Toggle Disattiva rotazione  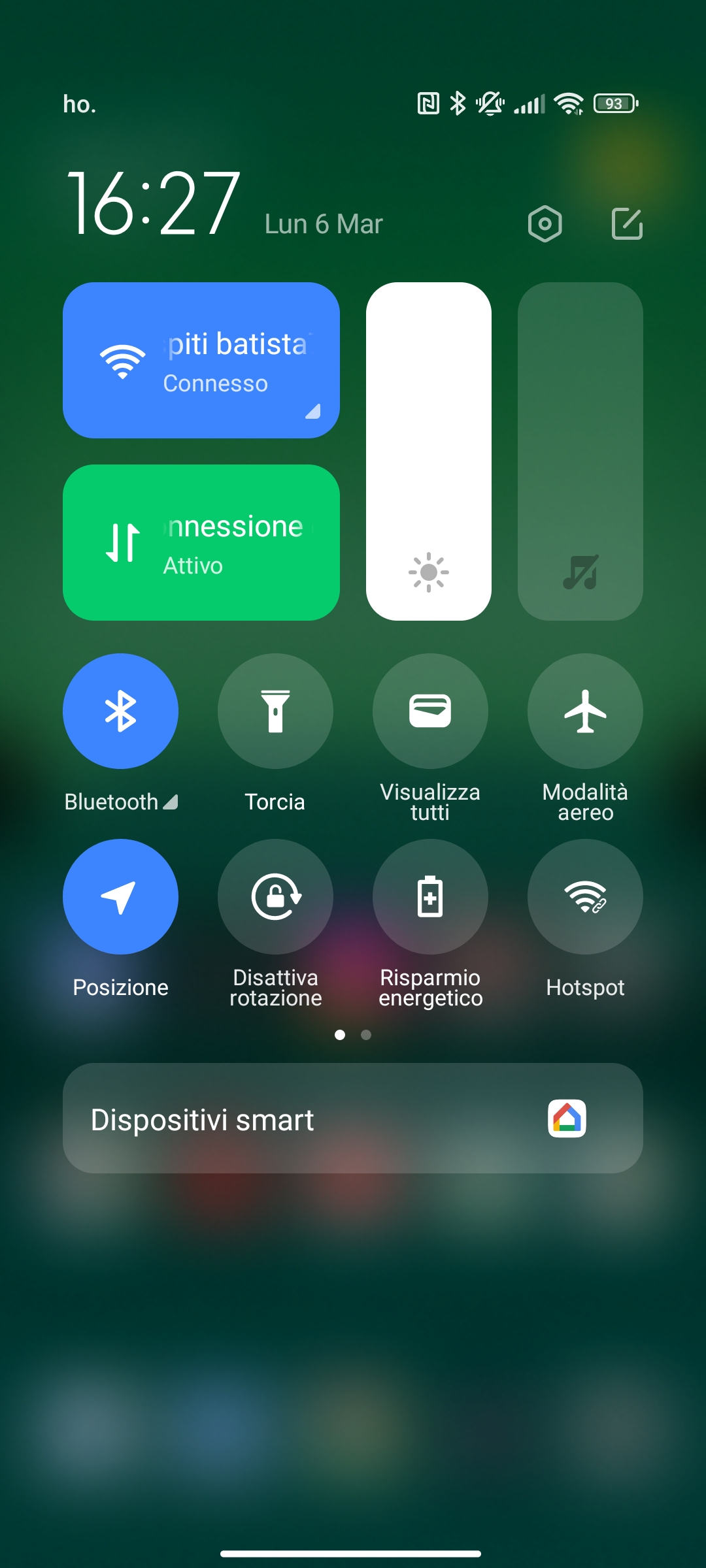(x=275, y=896)
